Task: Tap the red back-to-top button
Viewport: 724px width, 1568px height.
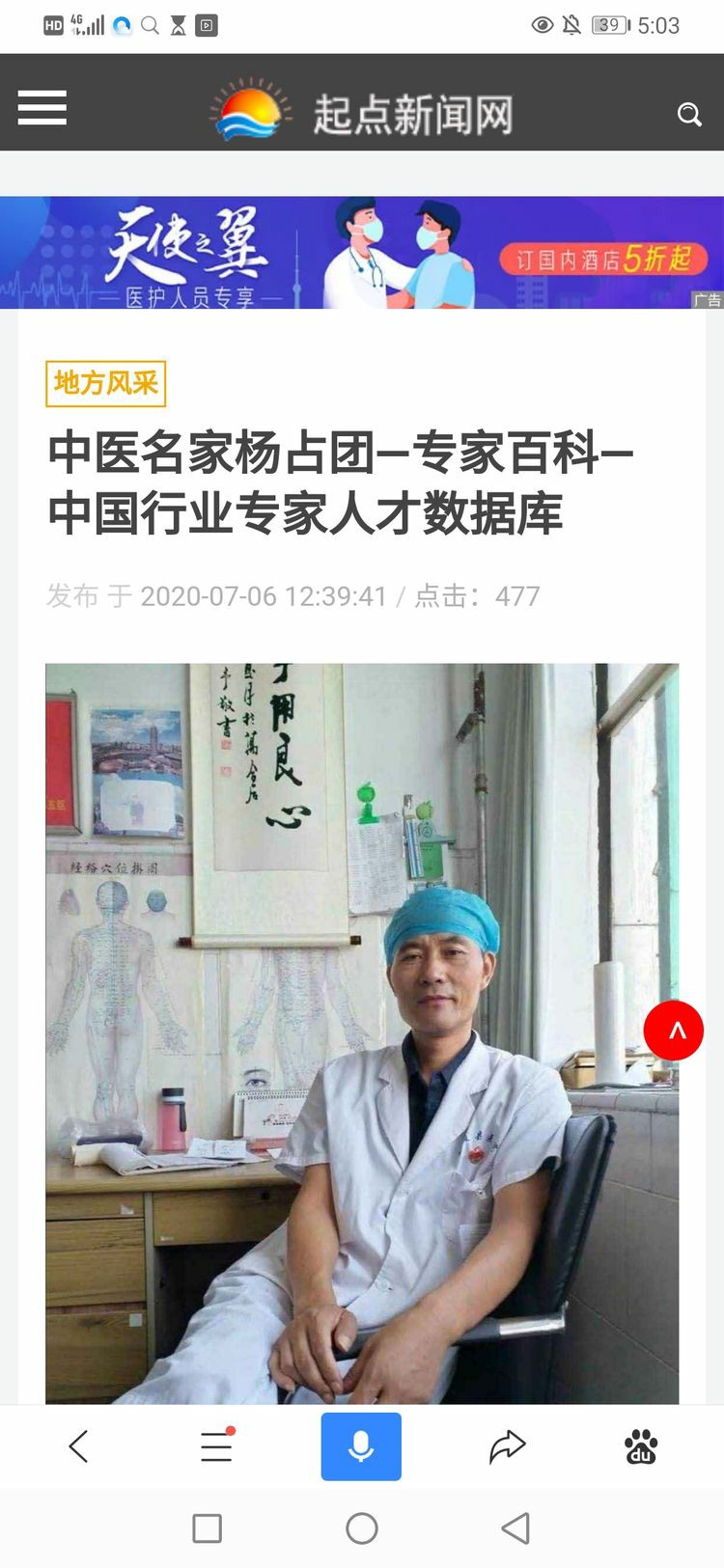Action: click(x=674, y=1031)
